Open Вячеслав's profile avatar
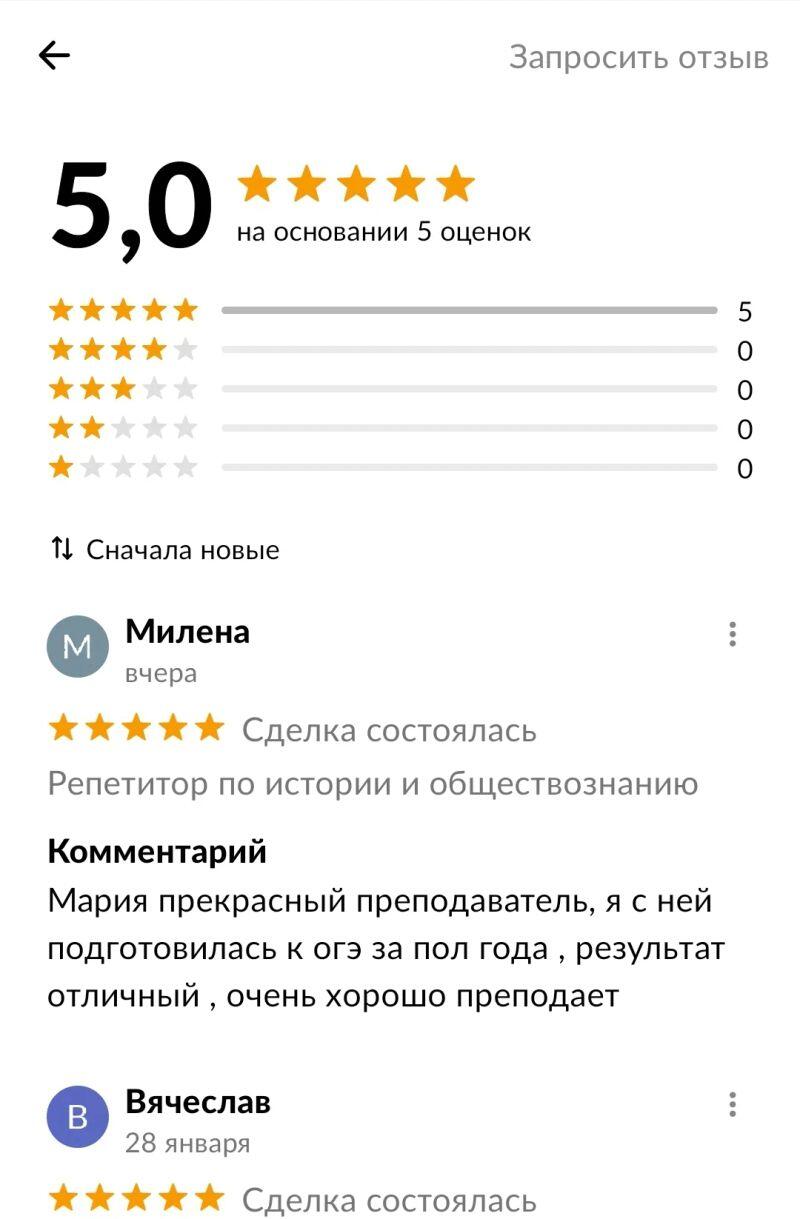This screenshot has width=800, height=1219. coord(77,1116)
